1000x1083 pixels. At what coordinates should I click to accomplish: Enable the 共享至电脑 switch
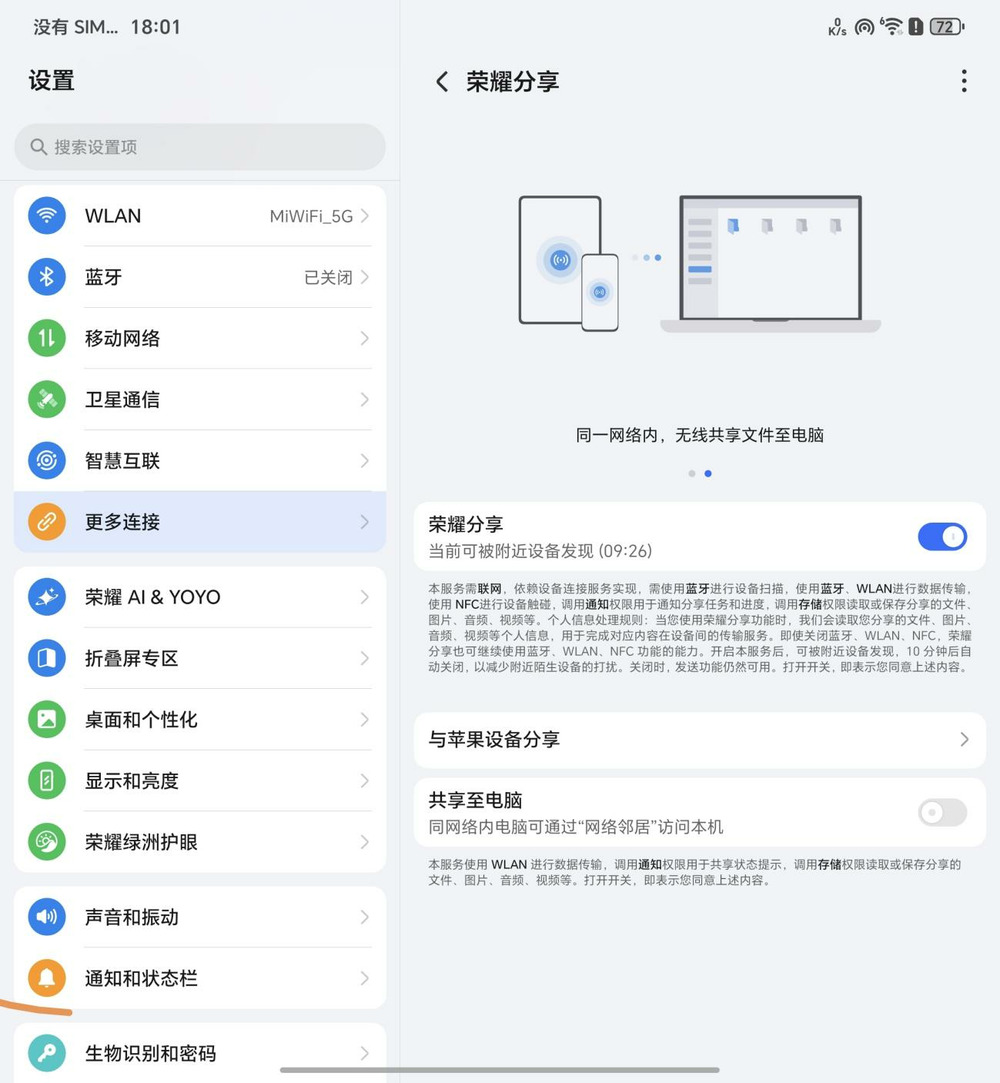click(941, 813)
